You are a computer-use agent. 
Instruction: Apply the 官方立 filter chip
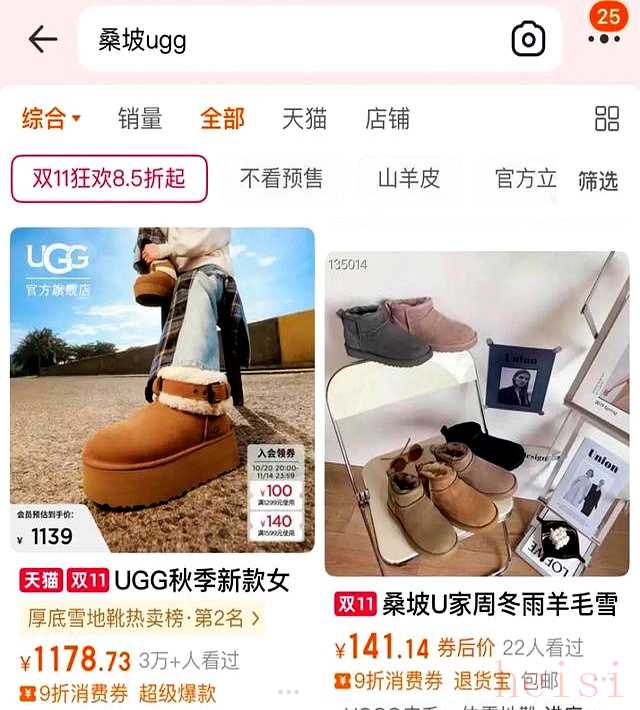point(525,179)
